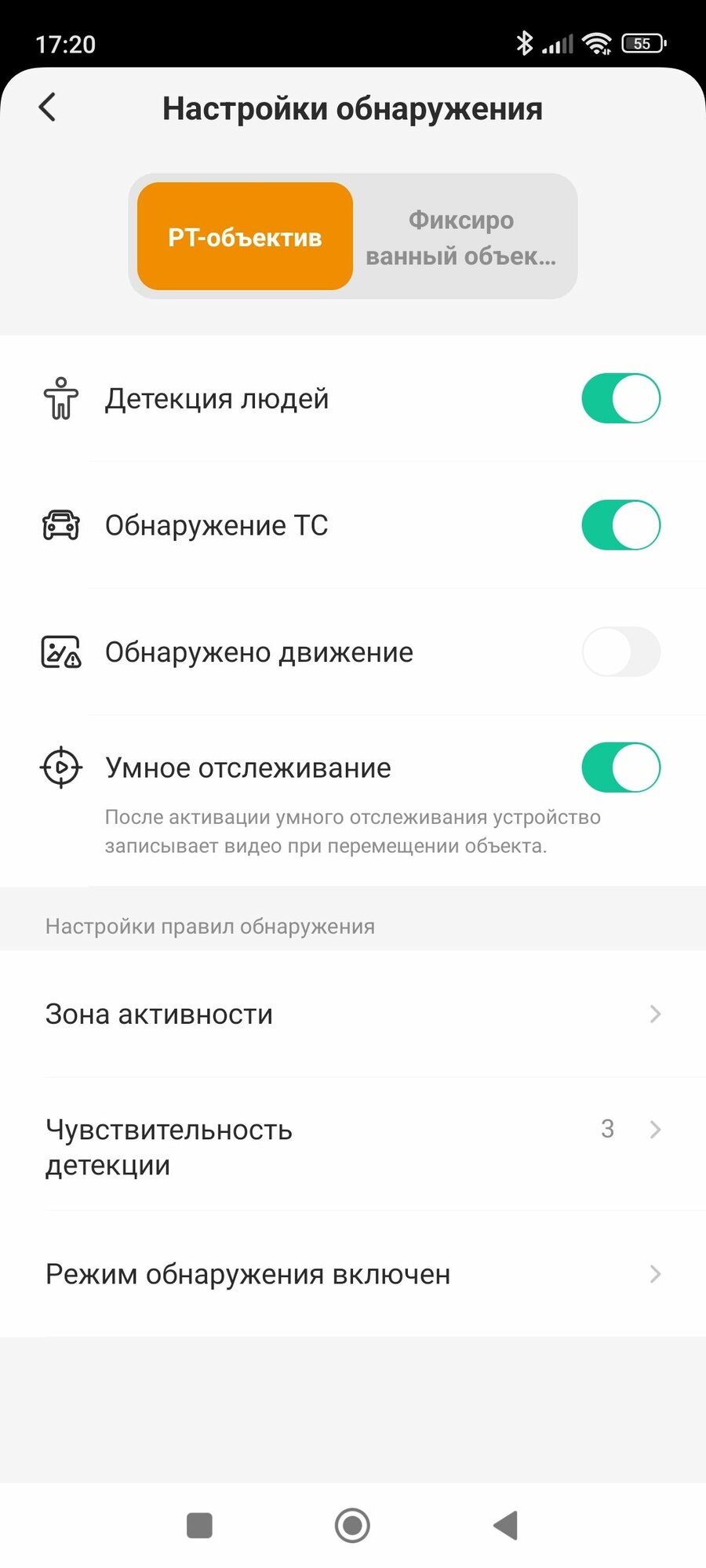Open Зона активности settings
This screenshot has height=1568, width=706.
click(x=353, y=1014)
